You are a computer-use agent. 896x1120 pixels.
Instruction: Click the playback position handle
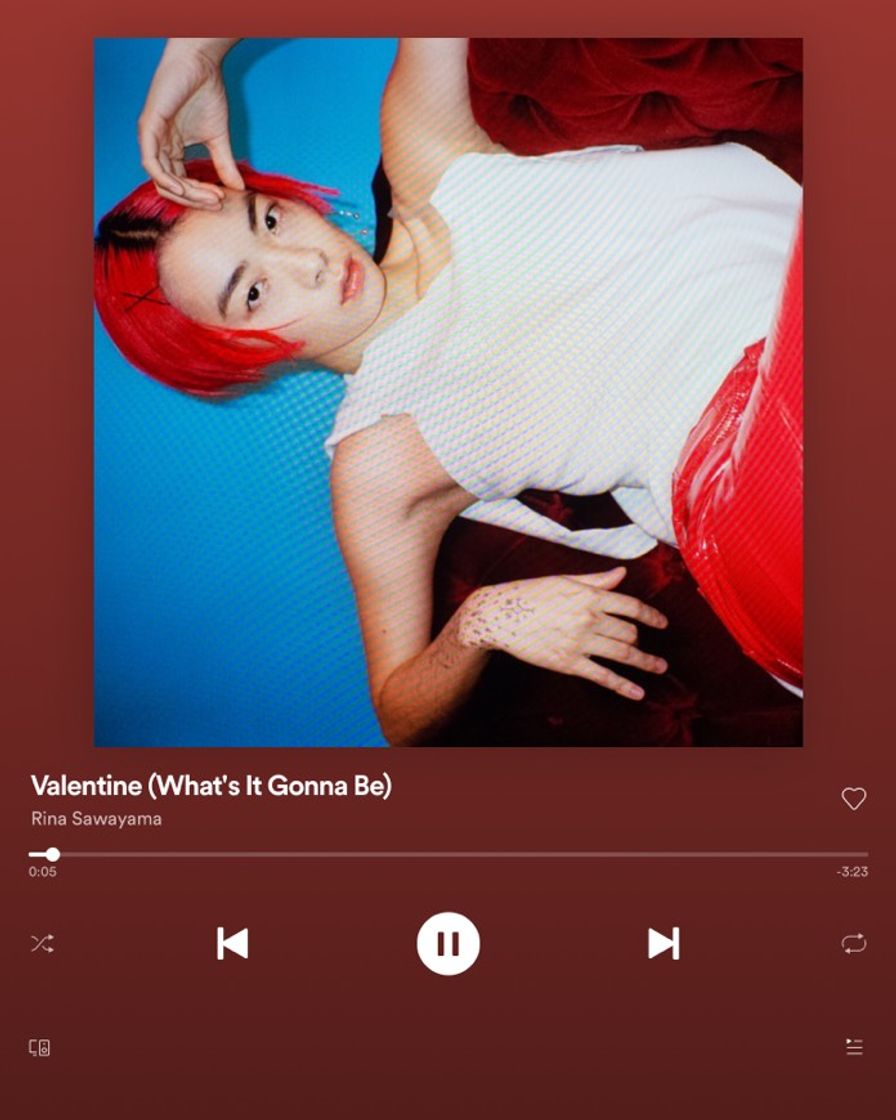[x=51, y=853]
